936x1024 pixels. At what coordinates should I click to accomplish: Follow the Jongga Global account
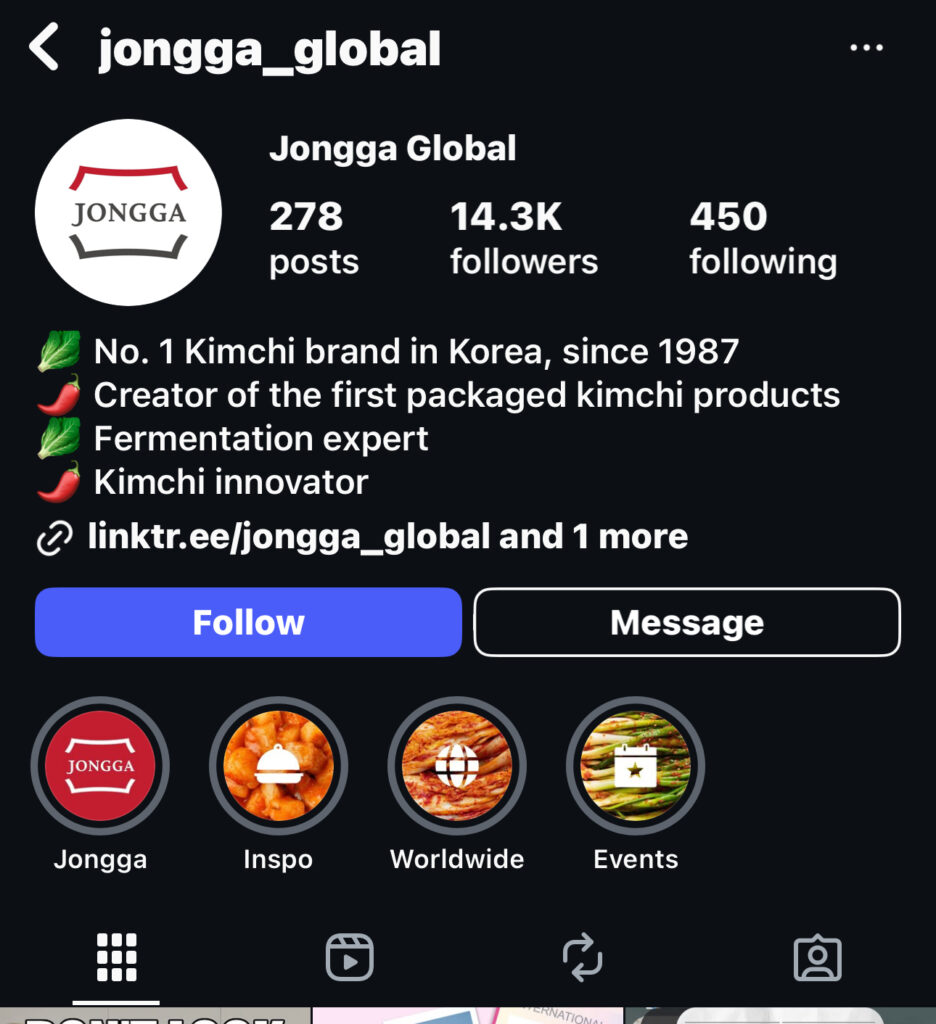coord(248,622)
